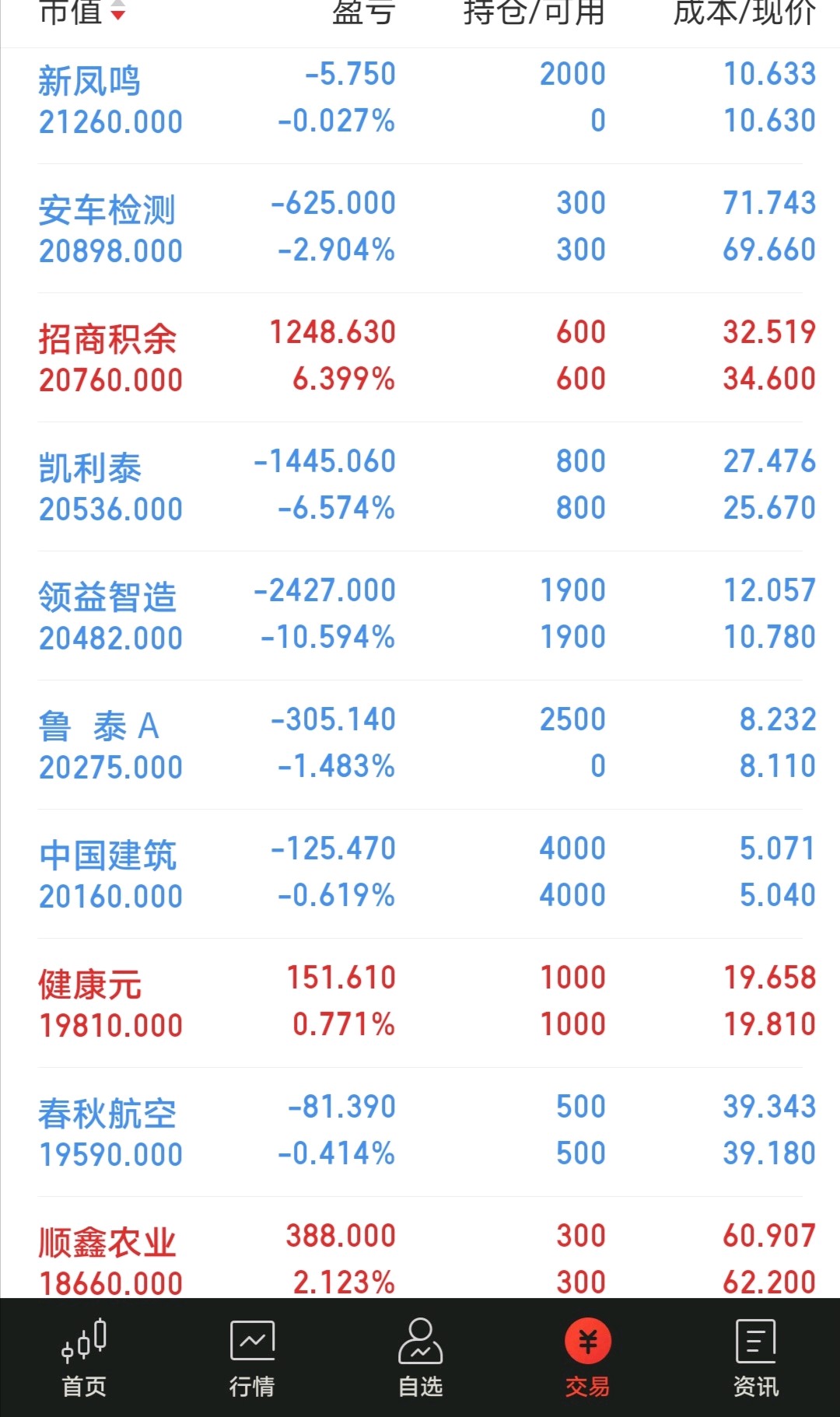Open the 凯利泰 holding row
The image size is (840, 1417).
click(x=420, y=486)
